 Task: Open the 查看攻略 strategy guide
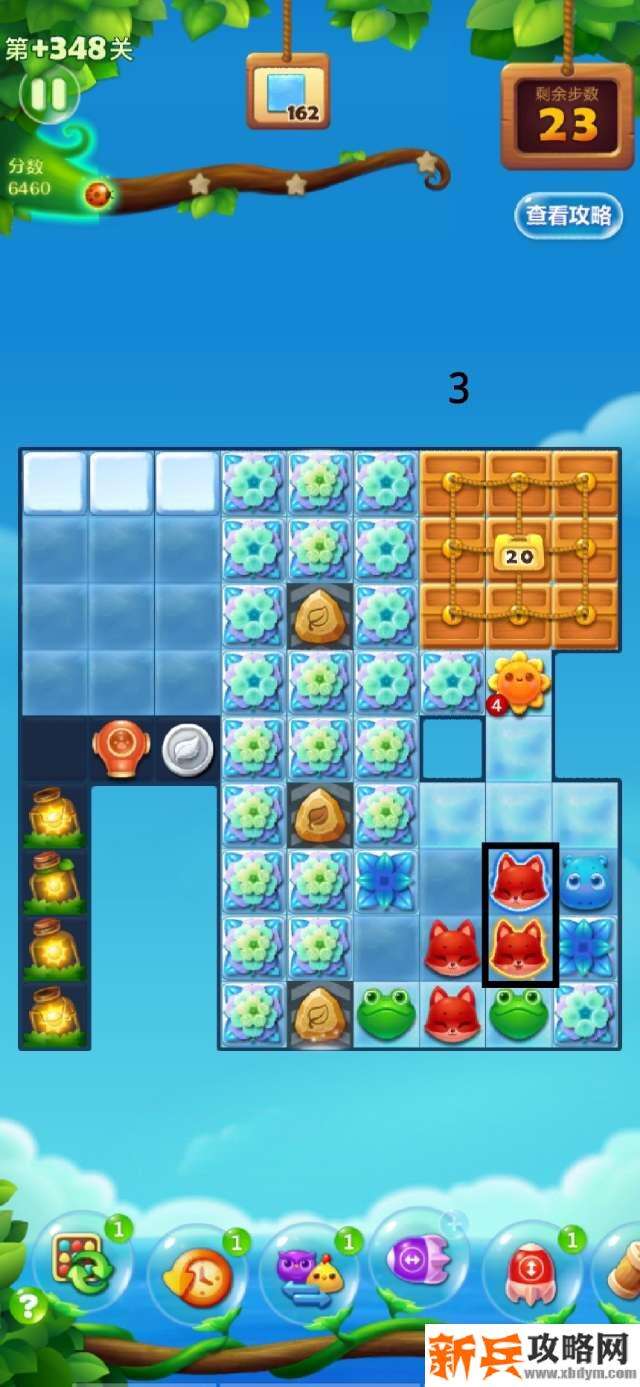568,216
